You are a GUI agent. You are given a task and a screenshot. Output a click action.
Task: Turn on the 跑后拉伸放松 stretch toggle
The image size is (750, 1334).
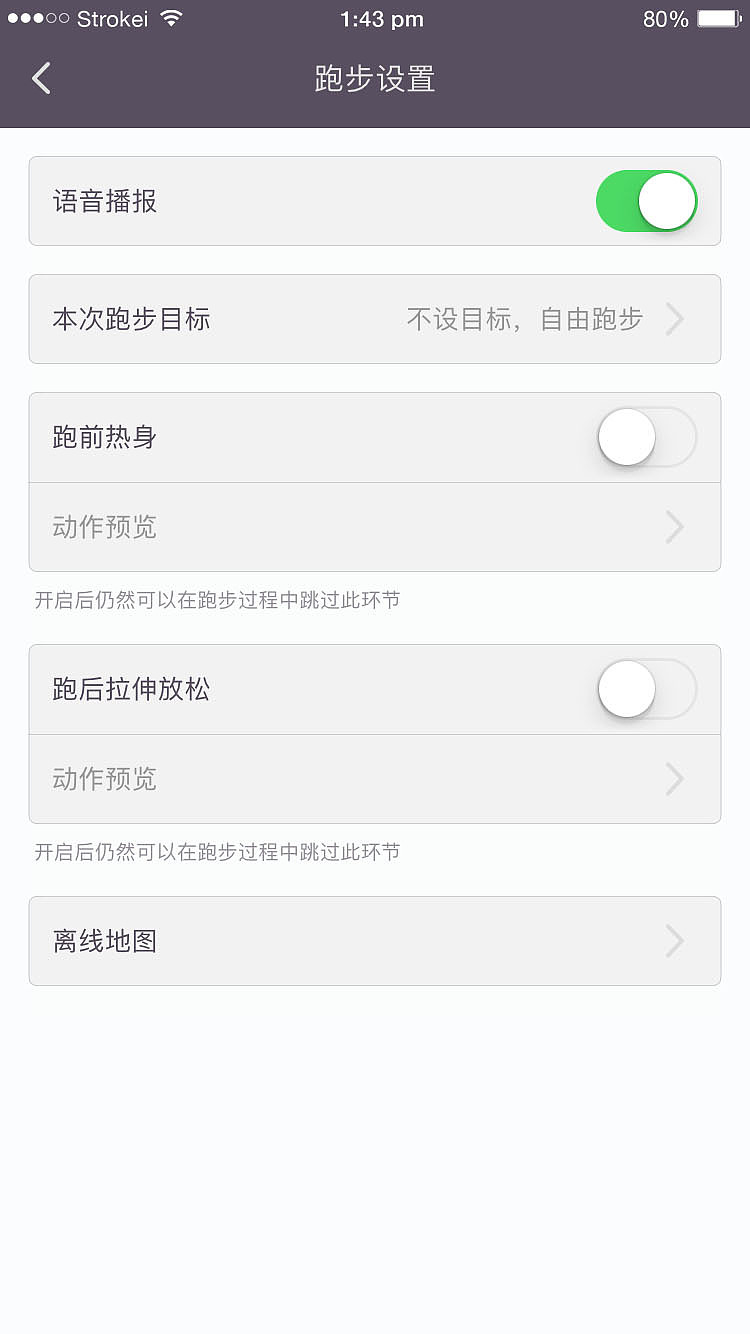point(646,689)
